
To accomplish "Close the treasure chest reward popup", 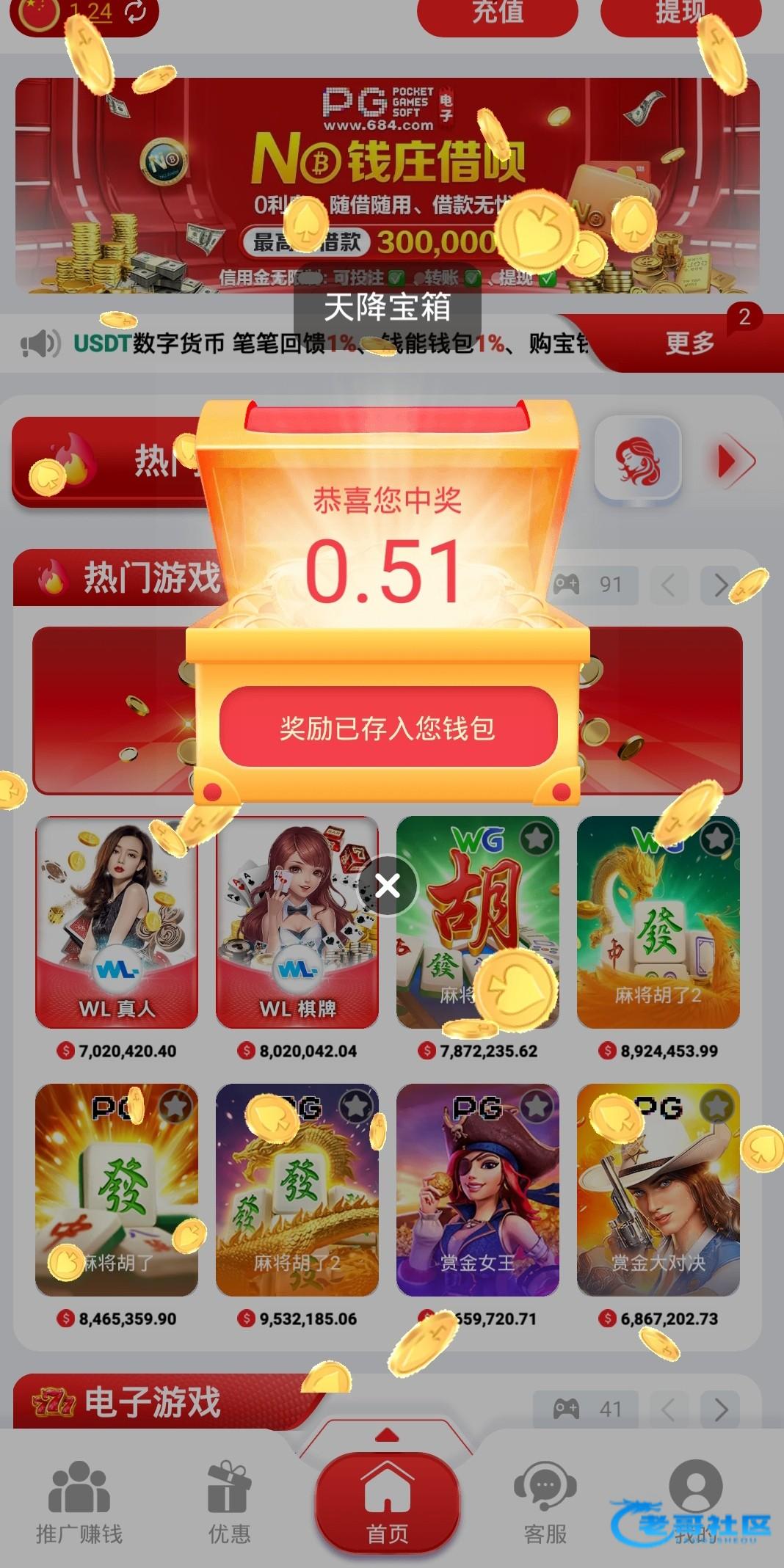I will 388,886.
